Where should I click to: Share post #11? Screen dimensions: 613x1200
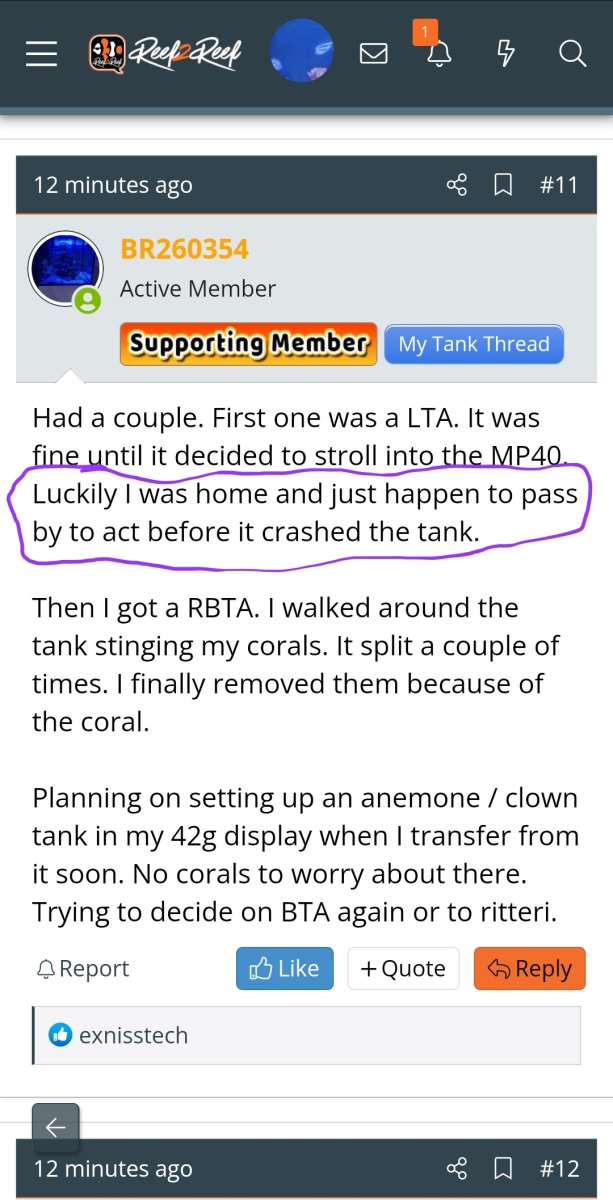click(x=456, y=185)
